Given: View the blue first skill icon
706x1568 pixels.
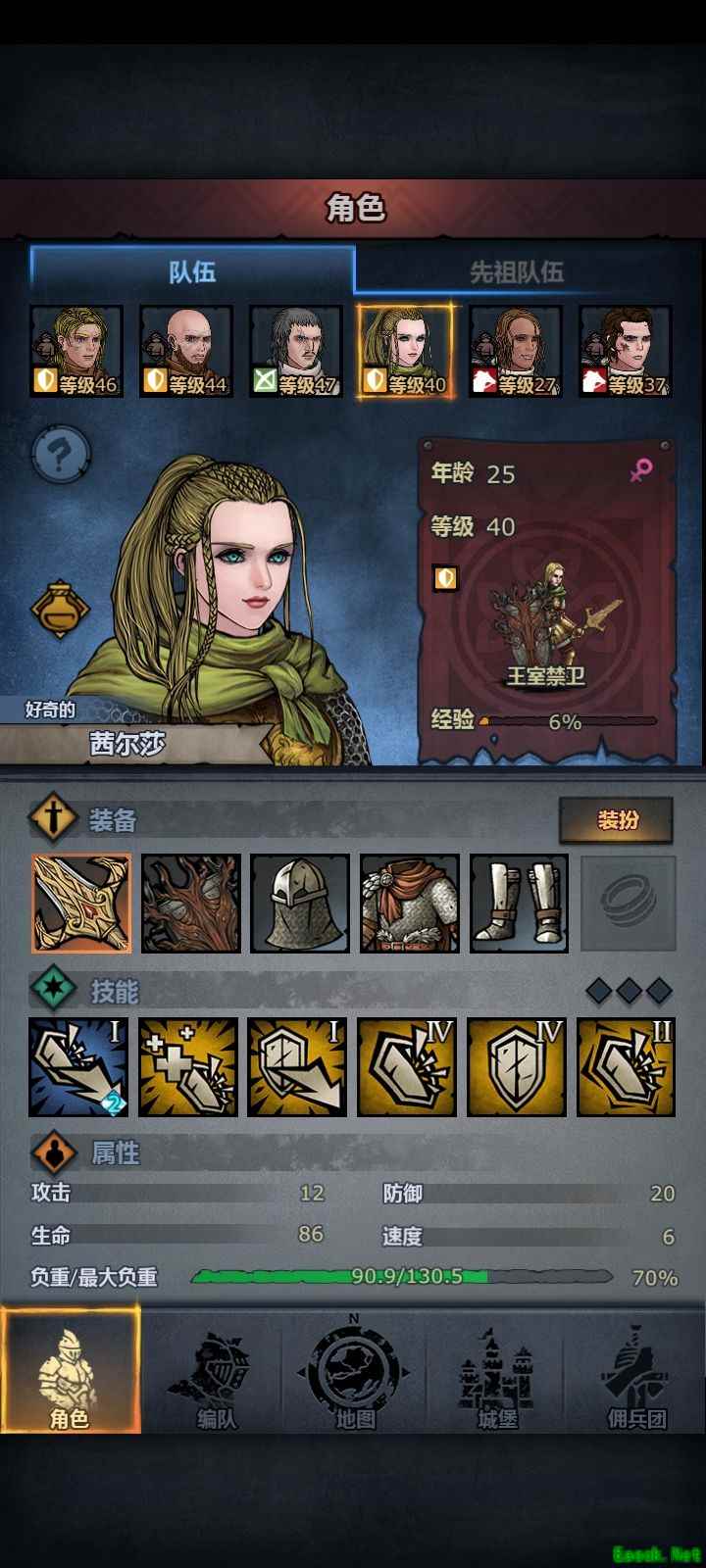Looking at the screenshot, I should tap(78, 1066).
